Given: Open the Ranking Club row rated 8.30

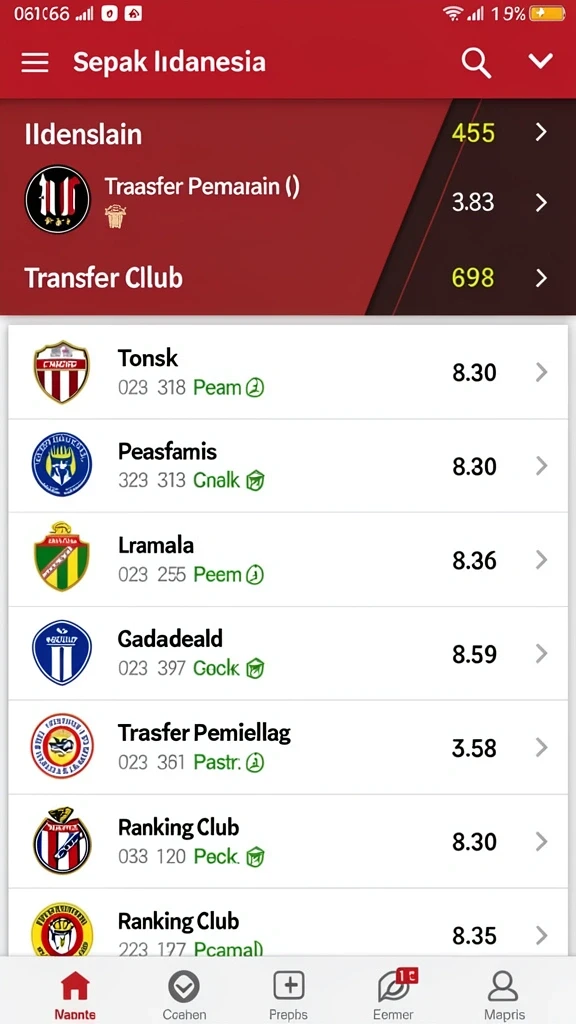Looking at the screenshot, I should (288, 841).
